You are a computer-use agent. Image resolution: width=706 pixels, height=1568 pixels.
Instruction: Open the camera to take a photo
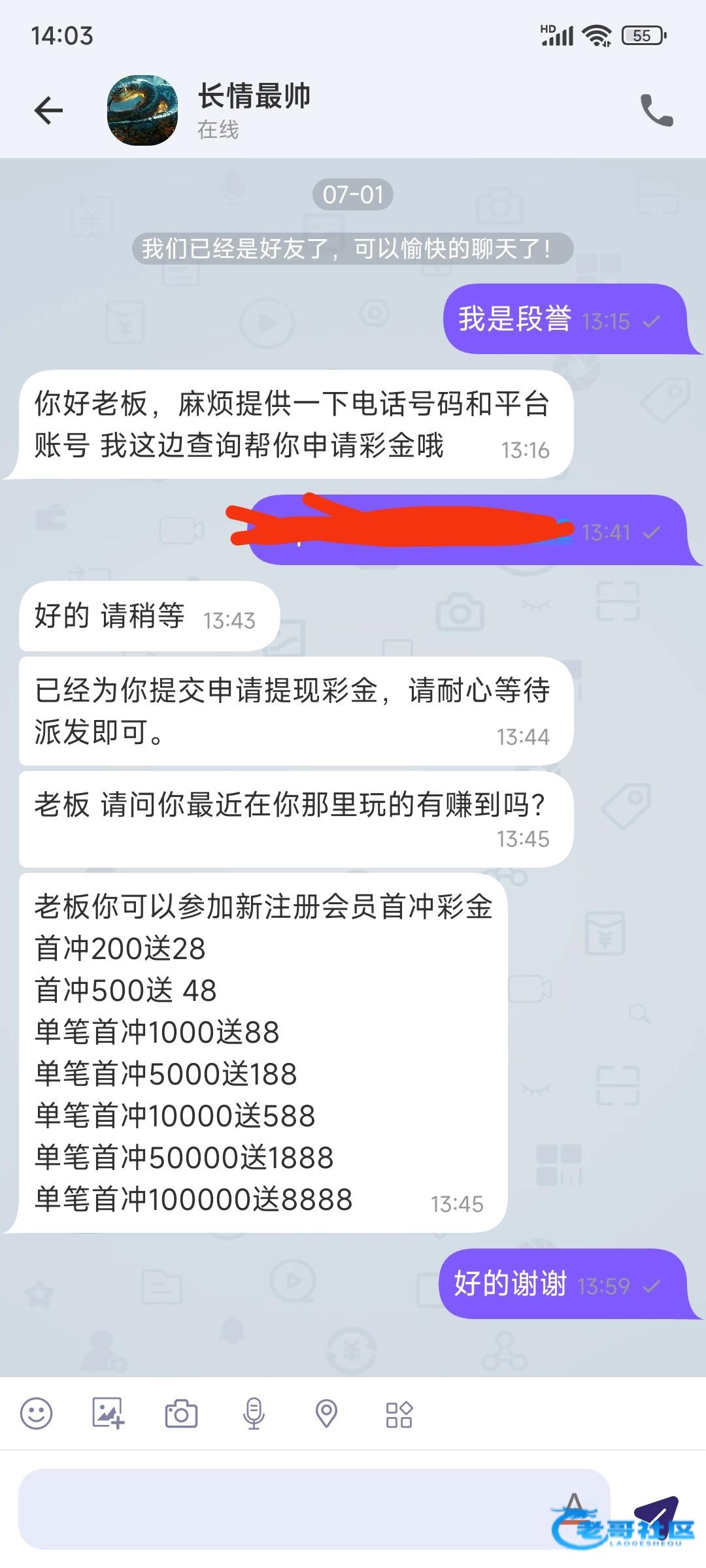point(181,1414)
